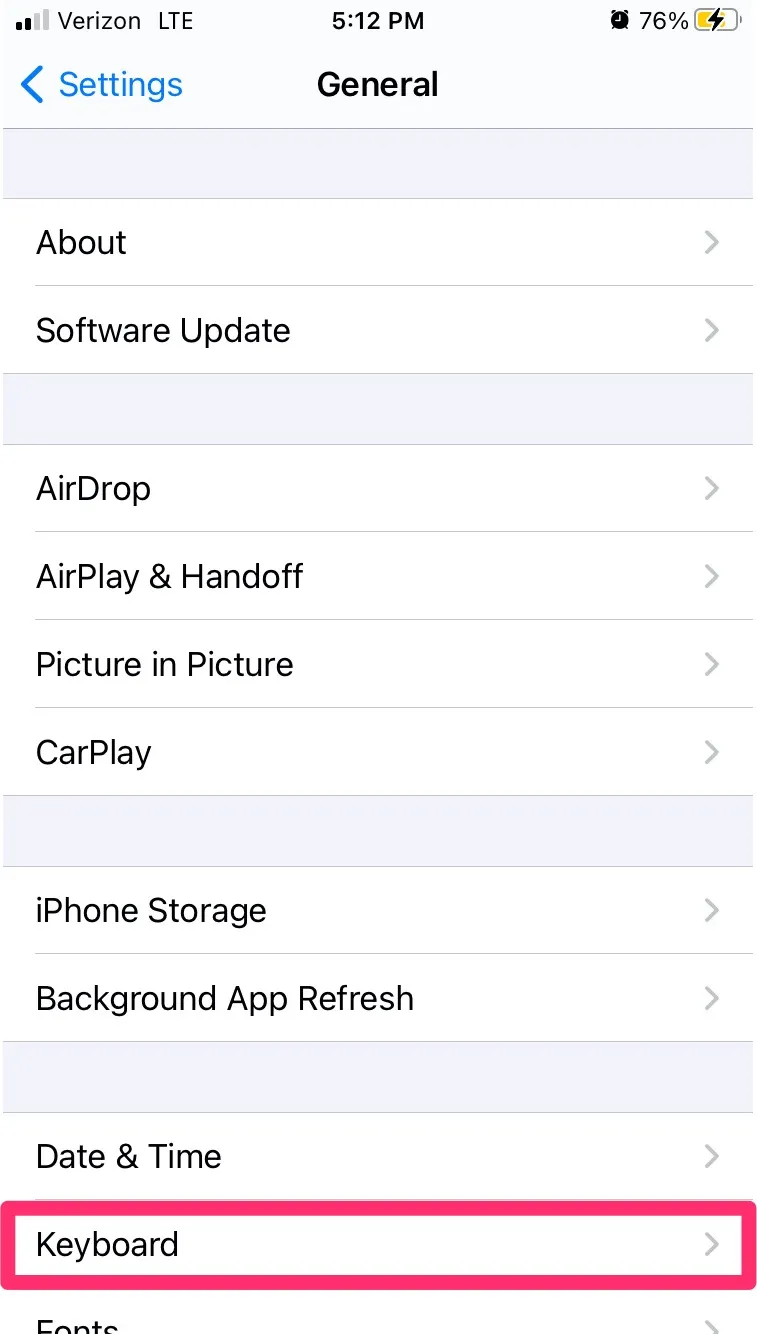View iPhone Storage
This screenshot has width=757, height=1334.
coord(378,910)
